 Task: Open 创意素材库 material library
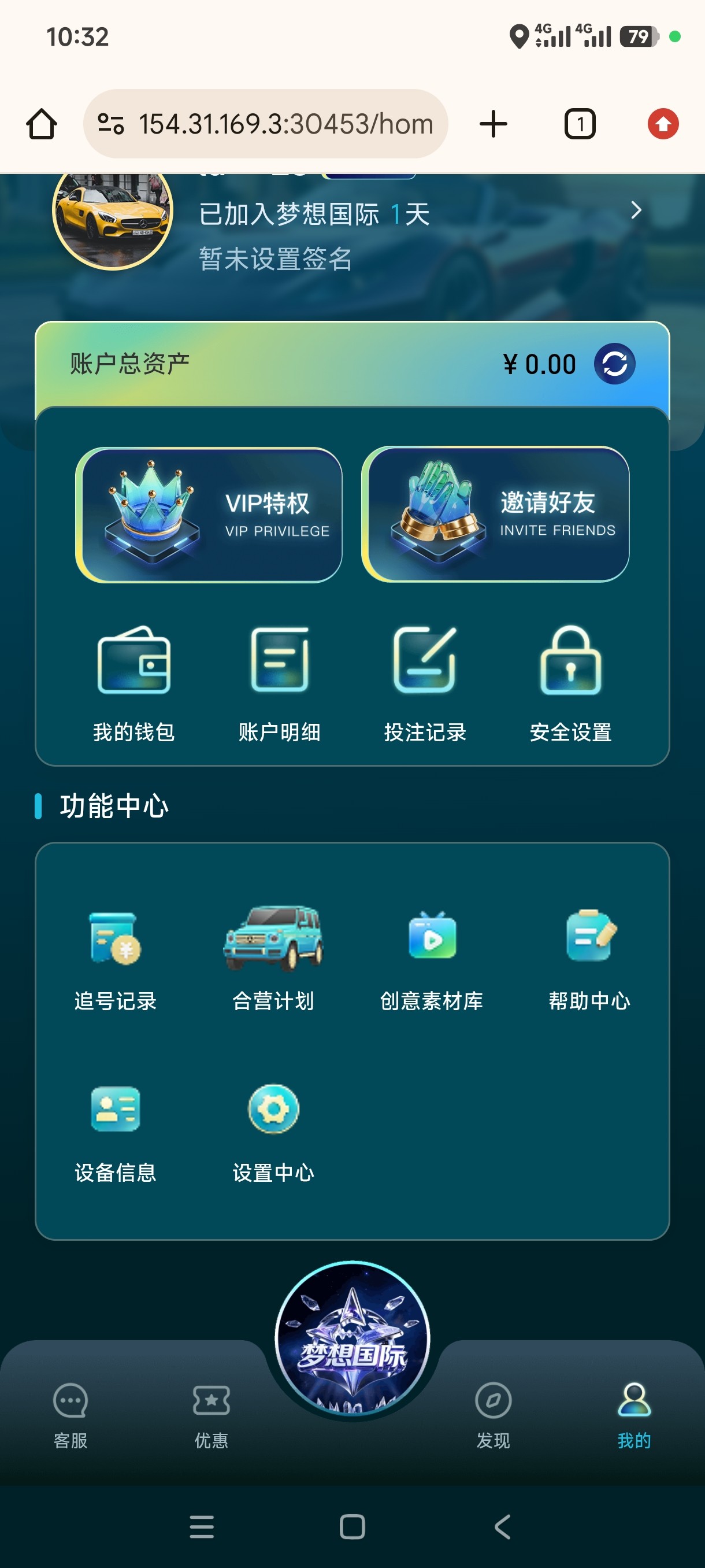coord(432,960)
